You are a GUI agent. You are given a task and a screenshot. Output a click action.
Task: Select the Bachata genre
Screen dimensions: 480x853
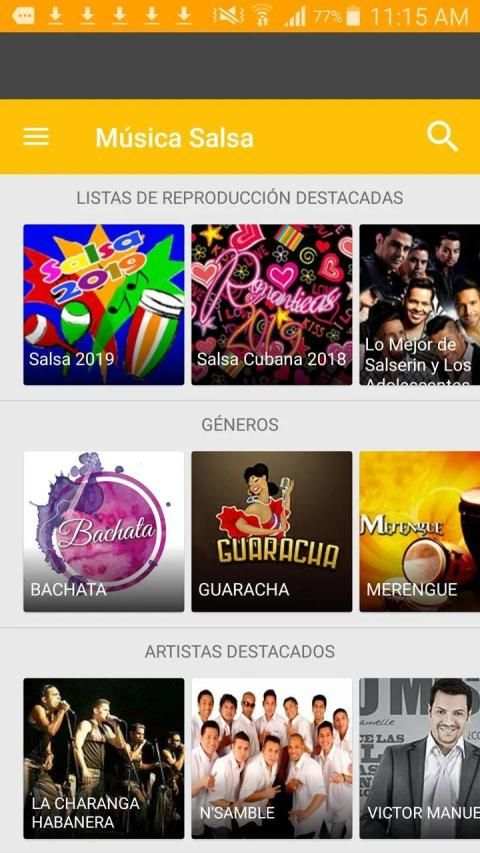[103, 531]
